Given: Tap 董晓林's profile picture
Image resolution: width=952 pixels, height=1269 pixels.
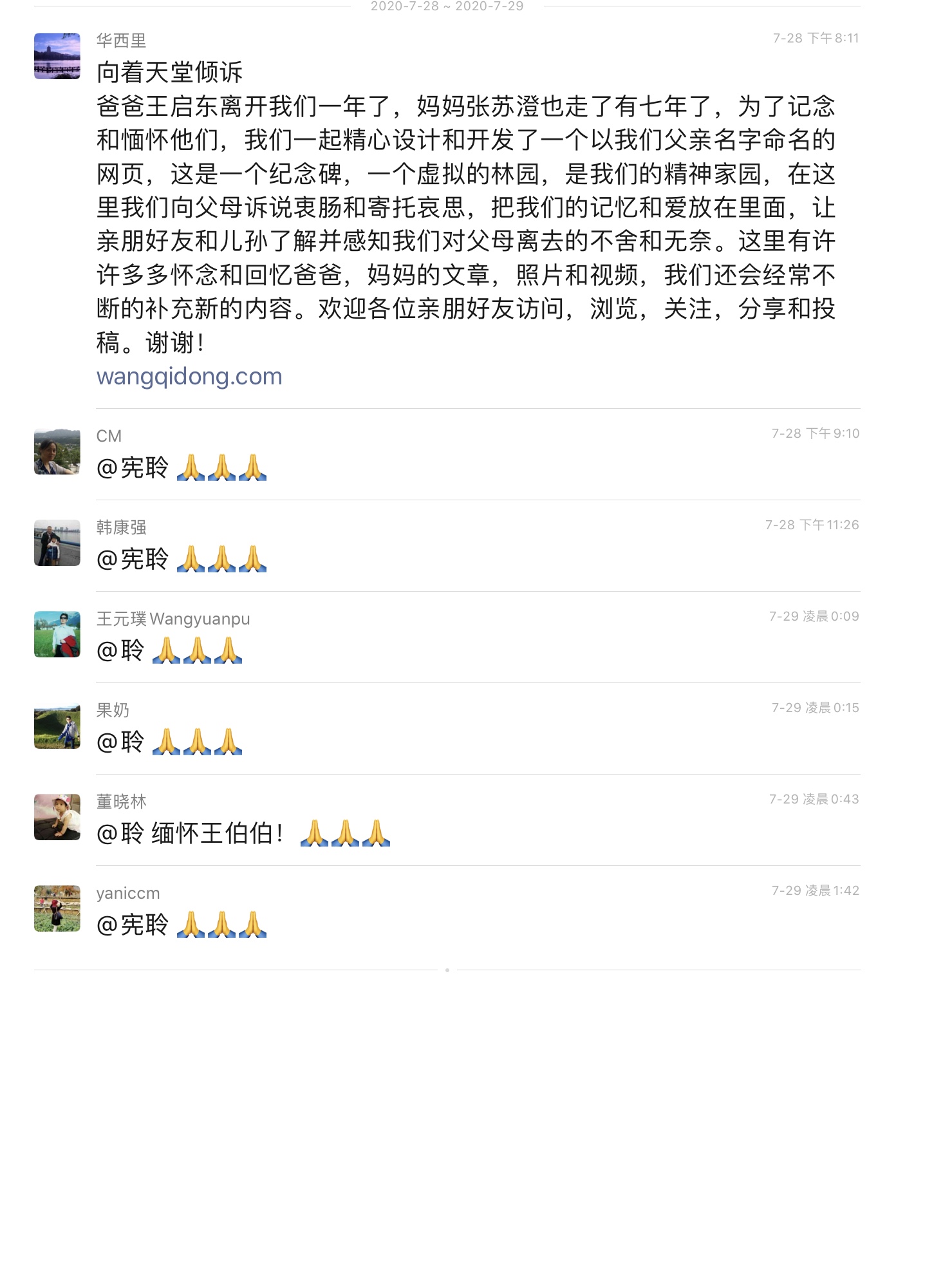Looking at the screenshot, I should coord(57,817).
